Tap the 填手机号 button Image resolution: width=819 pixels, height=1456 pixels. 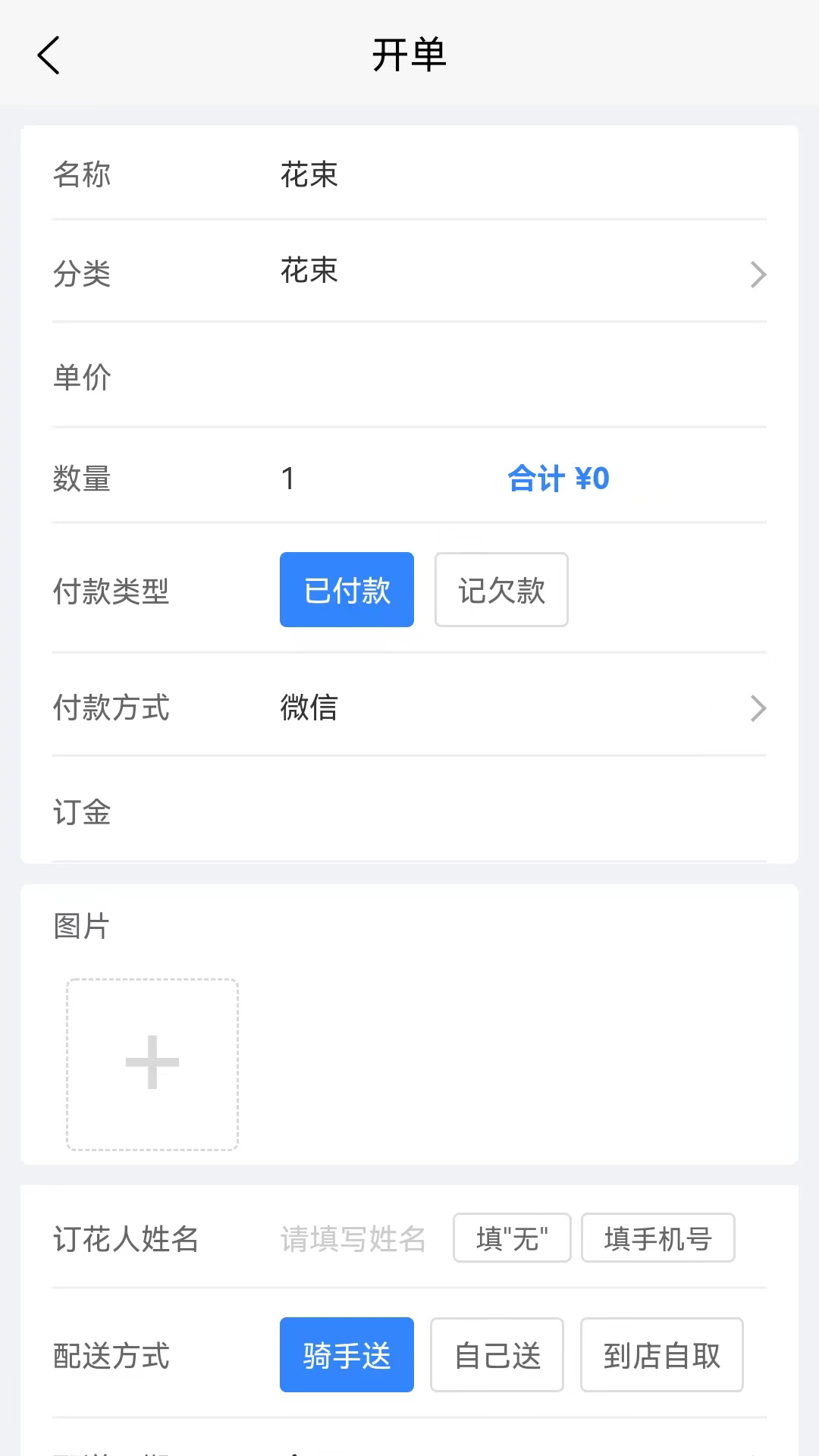pyautogui.click(x=657, y=1238)
